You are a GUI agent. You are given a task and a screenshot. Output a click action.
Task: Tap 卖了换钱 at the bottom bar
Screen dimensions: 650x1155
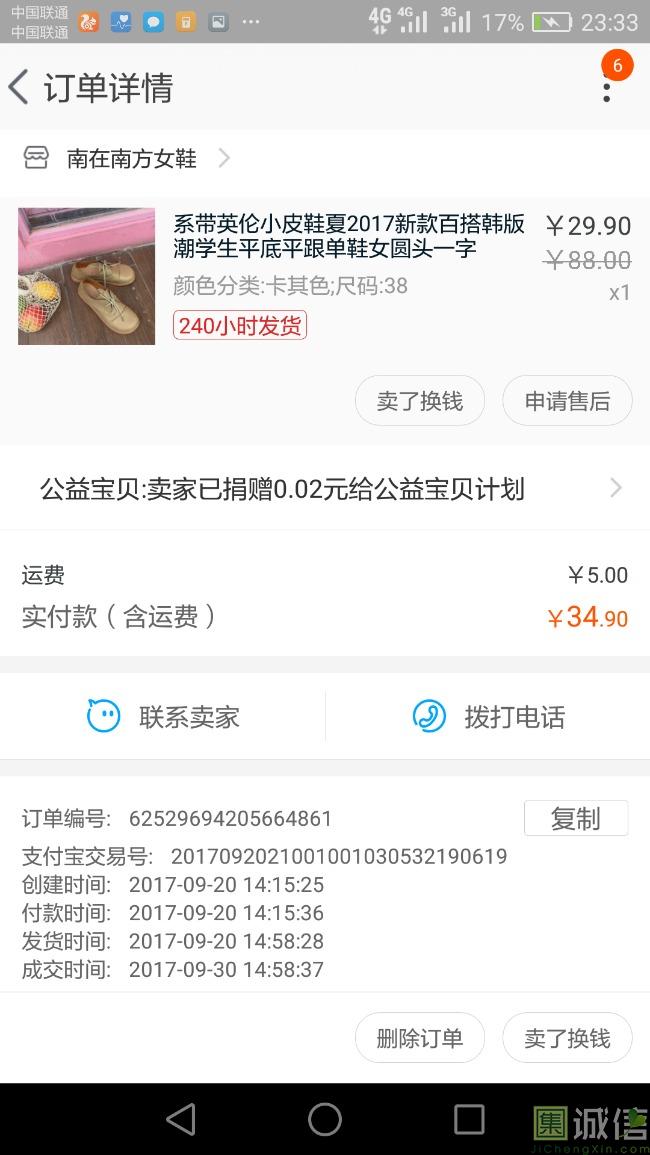tap(567, 1038)
